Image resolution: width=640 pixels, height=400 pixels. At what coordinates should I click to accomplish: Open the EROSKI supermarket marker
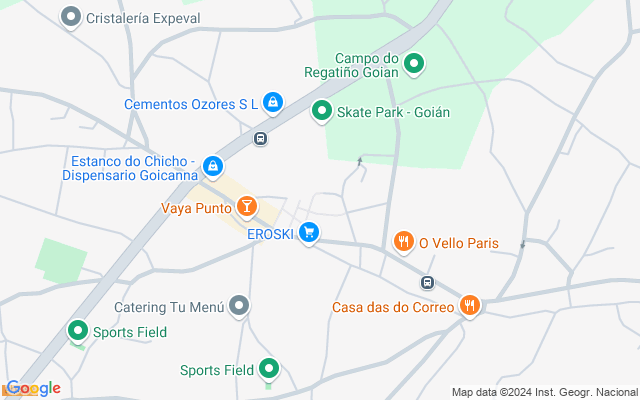pyautogui.click(x=309, y=234)
